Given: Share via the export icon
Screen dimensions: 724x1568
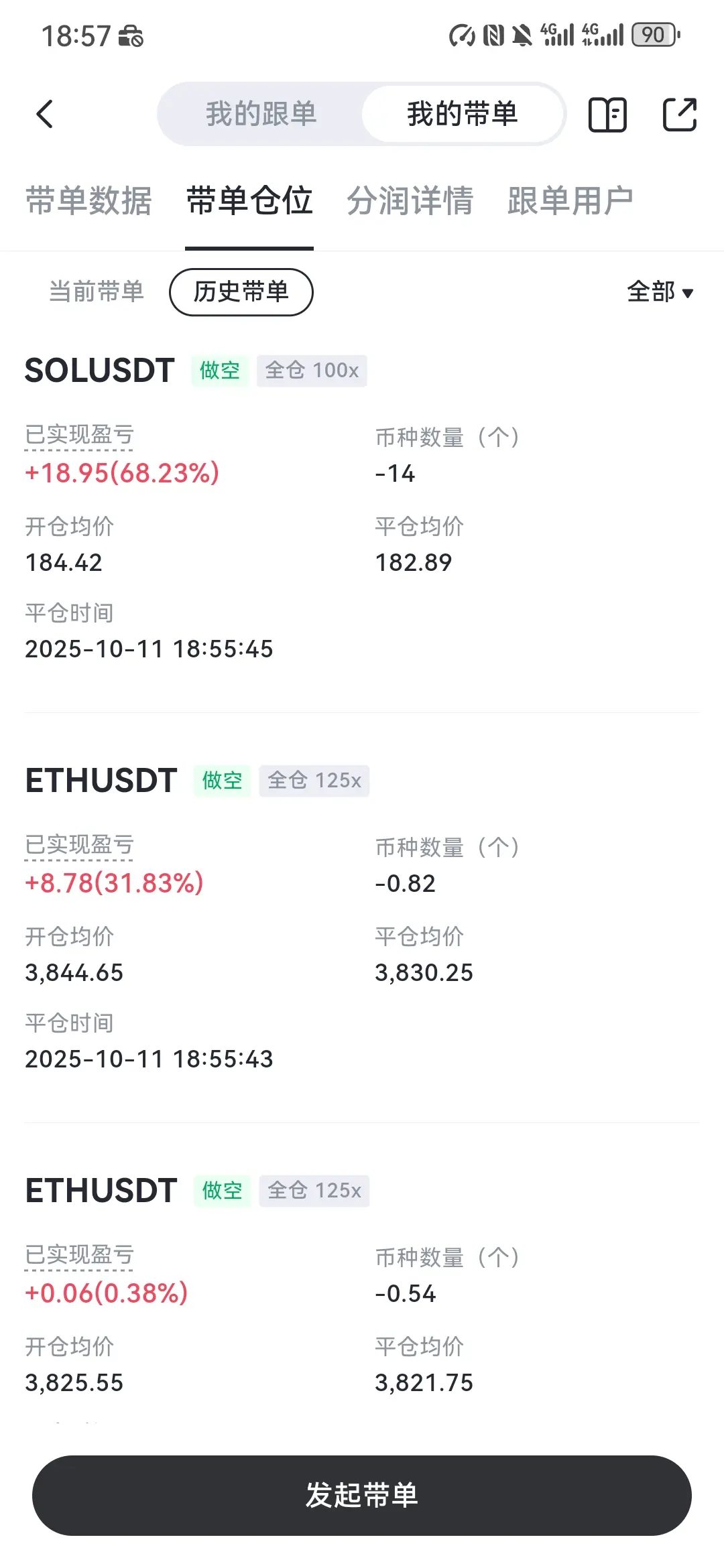Looking at the screenshot, I should (x=679, y=115).
